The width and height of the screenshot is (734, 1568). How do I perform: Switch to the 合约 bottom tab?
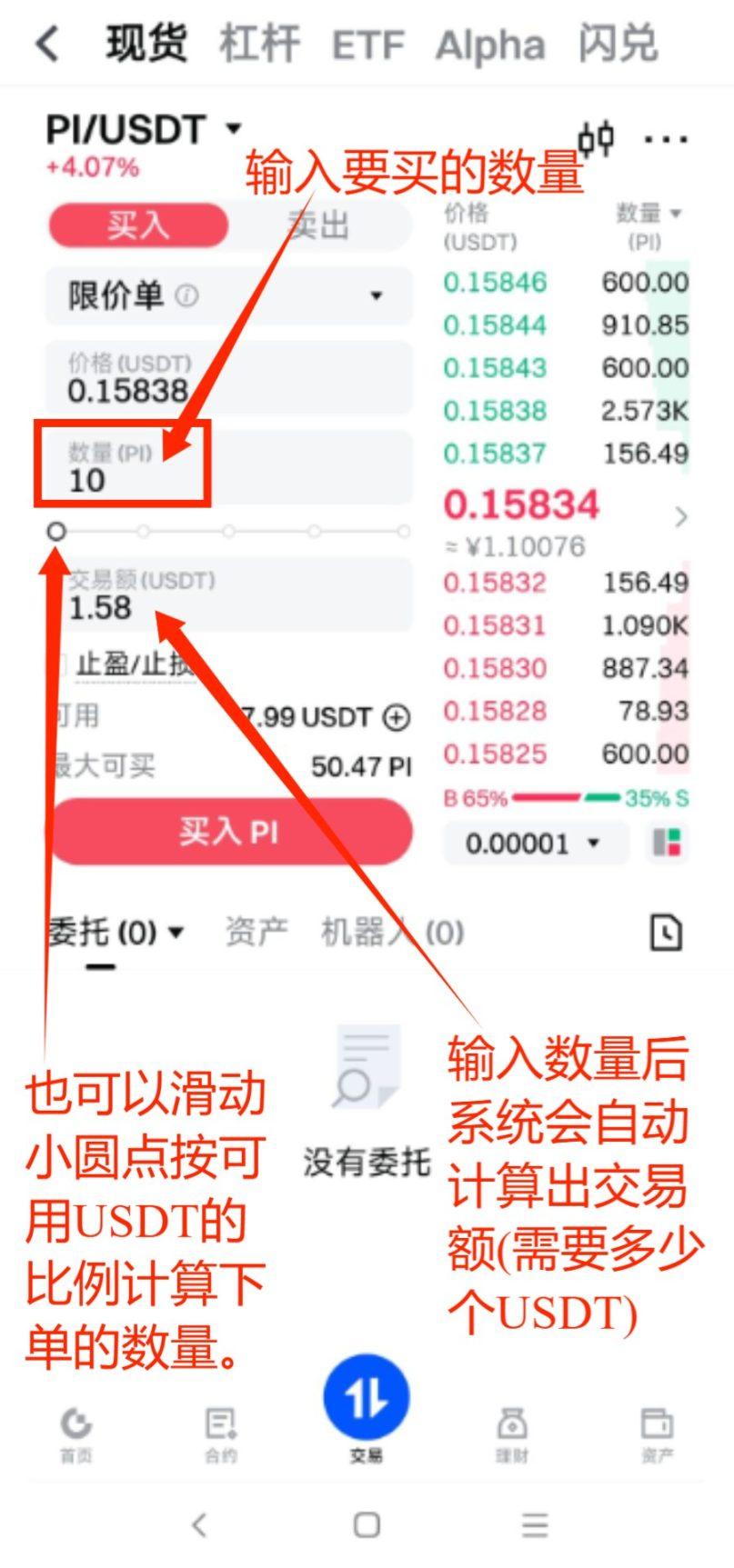tap(220, 1433)
